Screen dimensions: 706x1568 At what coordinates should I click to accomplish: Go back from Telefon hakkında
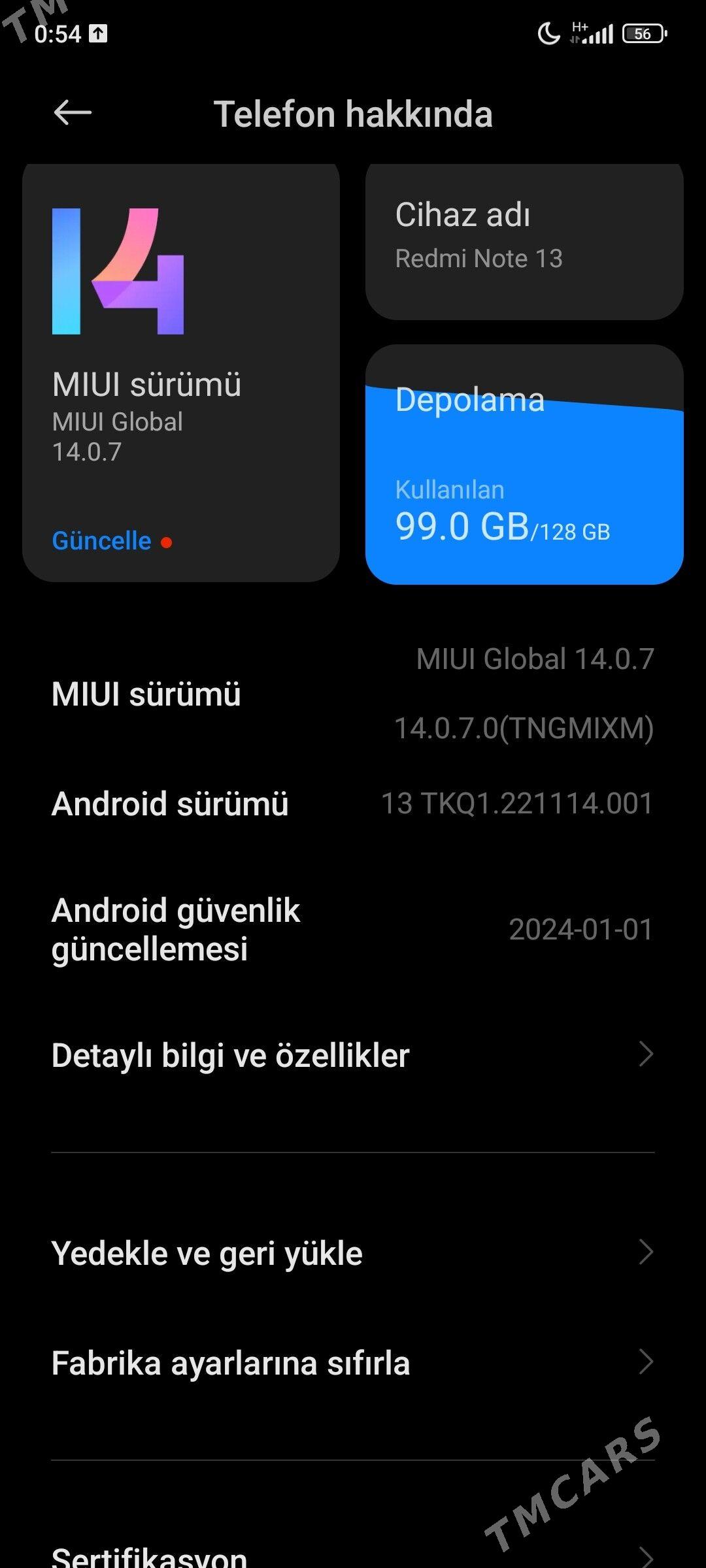tap(72, 113)
